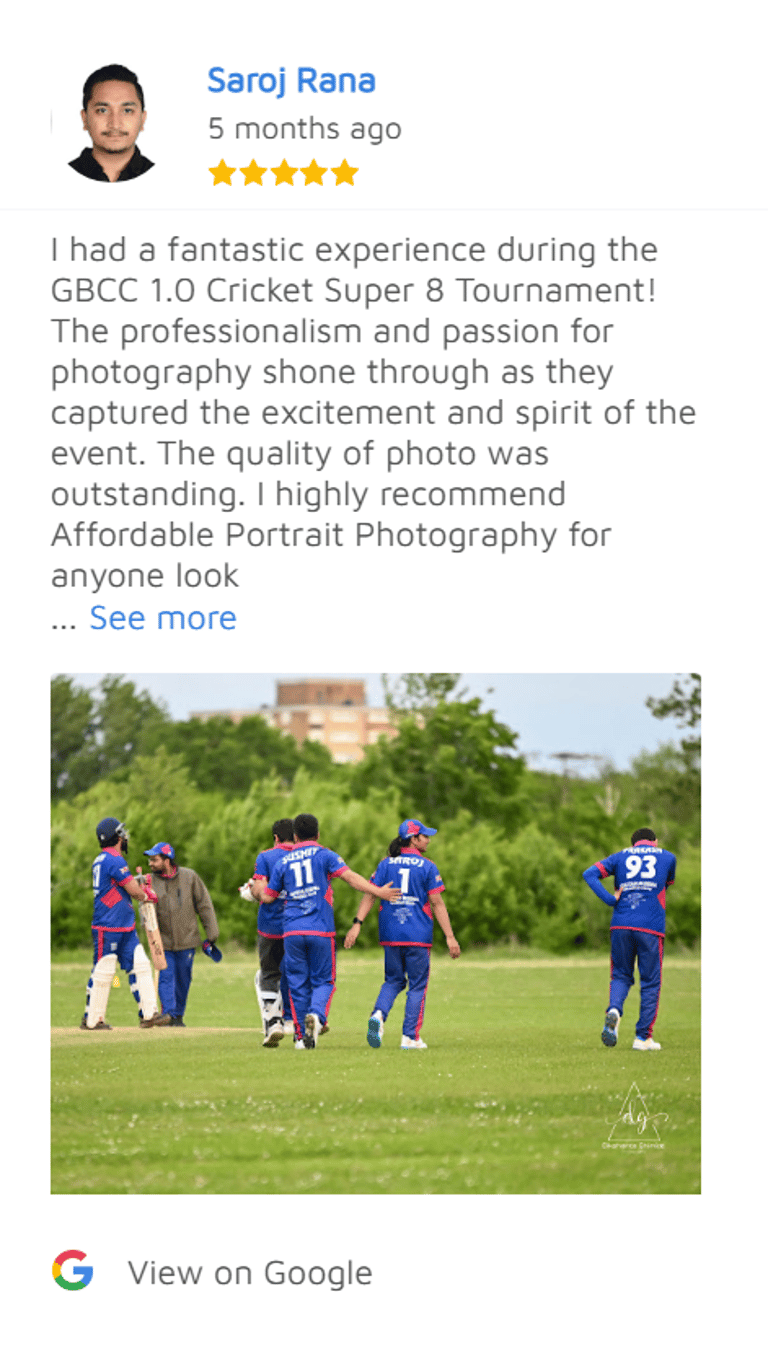The image size is (768, 1346).
Task: Expand the review with See more
Action: pyautogui.click(x=163, y=618)
